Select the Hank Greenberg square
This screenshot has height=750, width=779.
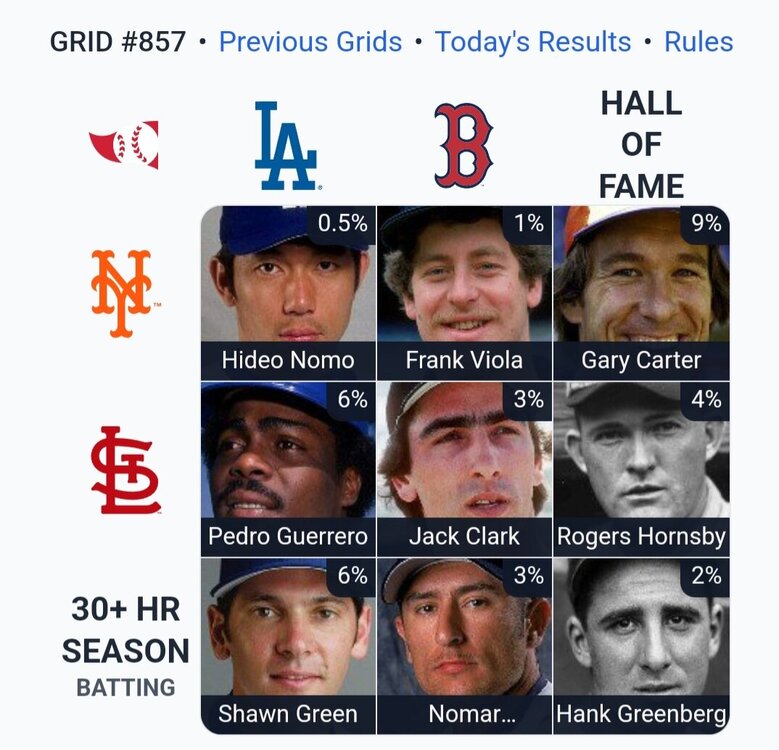[641, 645]
